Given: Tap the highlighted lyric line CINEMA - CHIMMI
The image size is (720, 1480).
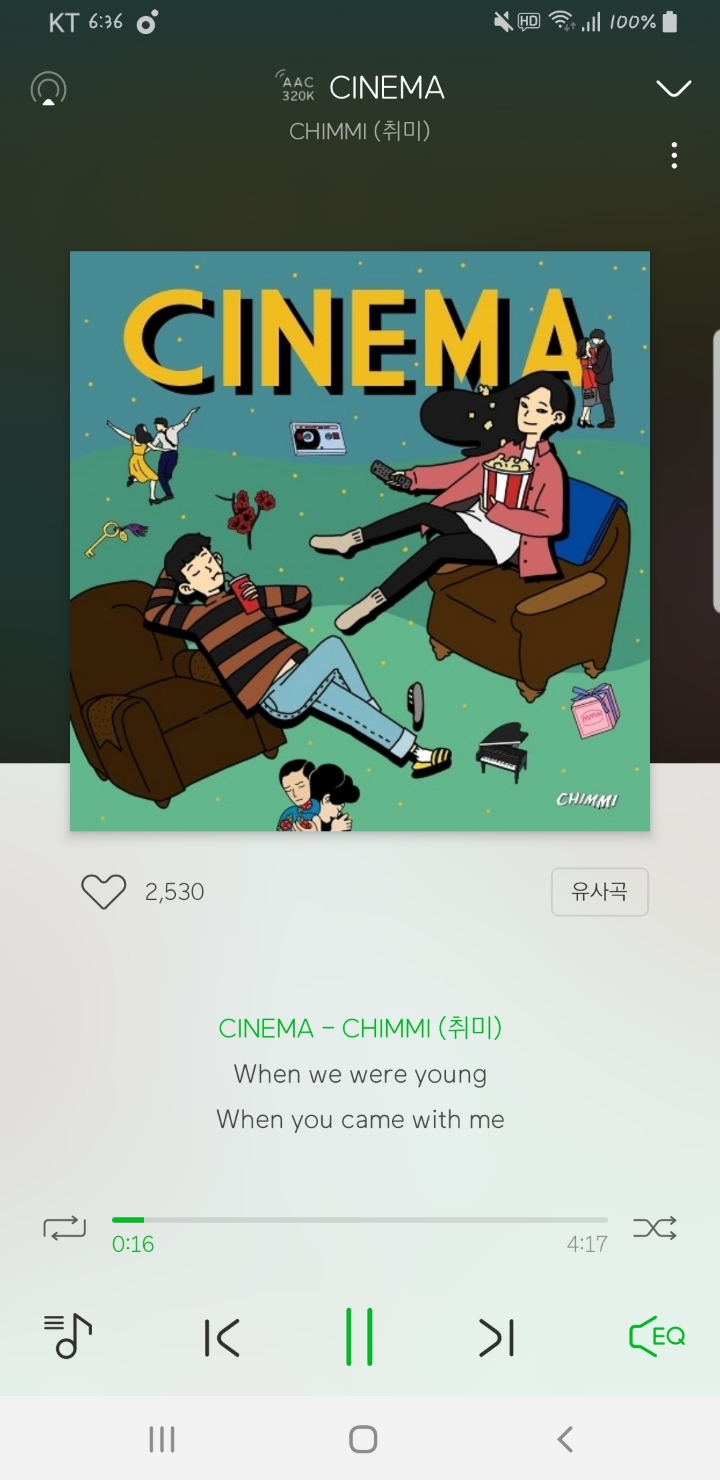Looking at the screenshot, I should 360,1027.
